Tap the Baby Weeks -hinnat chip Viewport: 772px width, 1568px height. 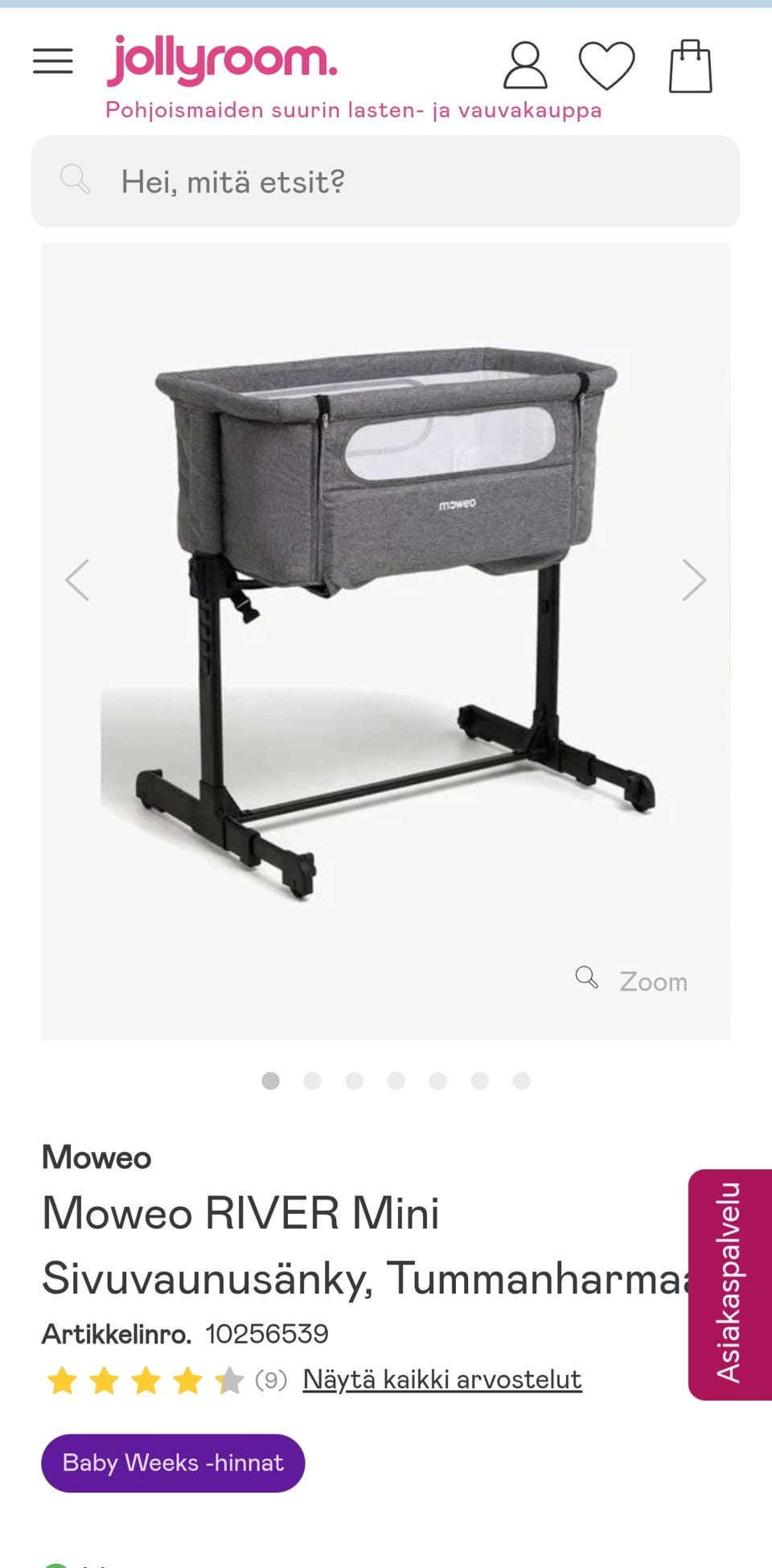coord(173,1463)
